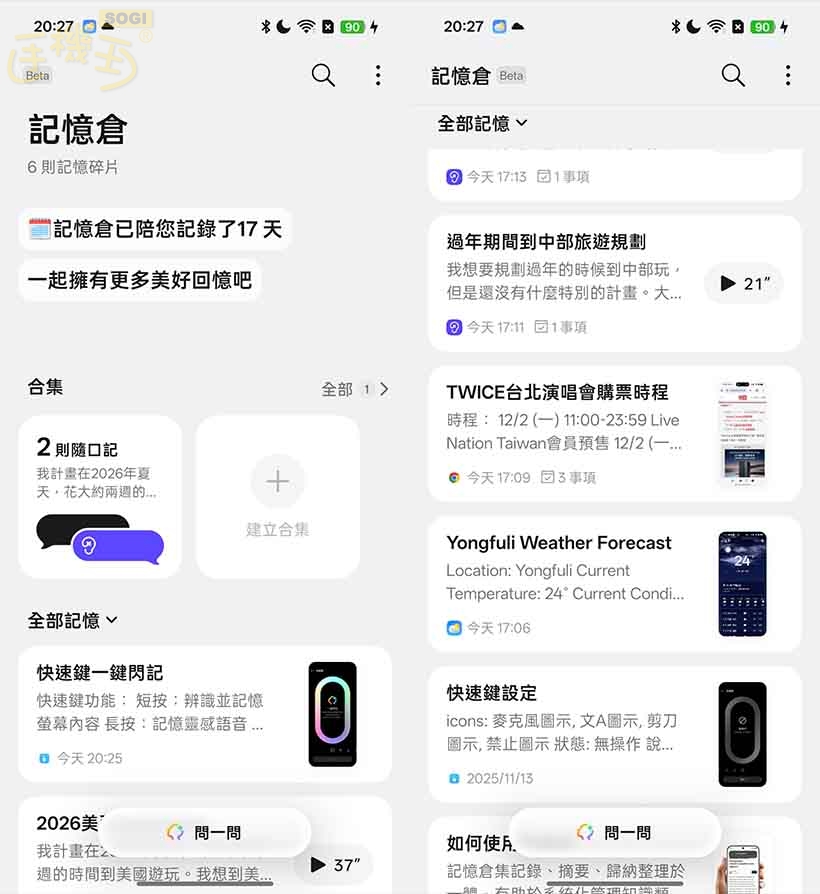Image resolution: width=820 pixels, height=894 pixels.
Task: Open the 快速鍵設定 memory card
Action: 614,733
